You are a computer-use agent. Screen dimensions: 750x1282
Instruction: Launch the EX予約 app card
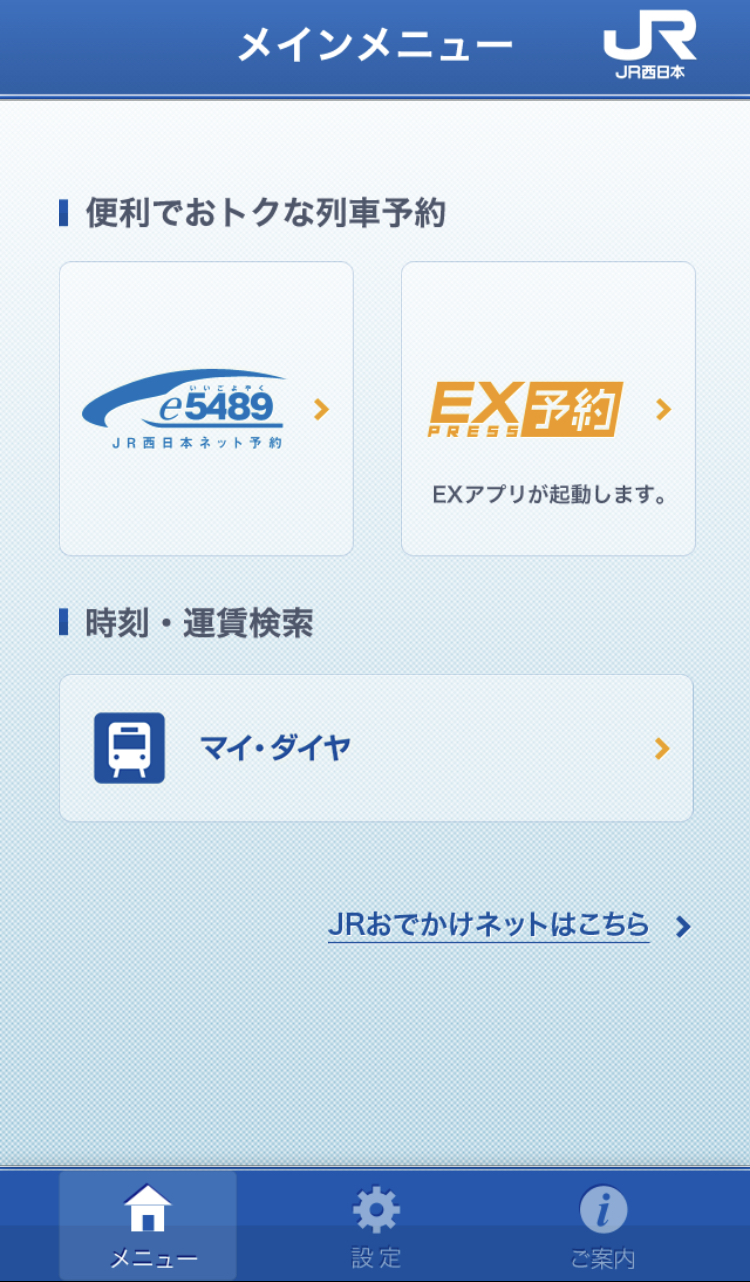(548, 409)
